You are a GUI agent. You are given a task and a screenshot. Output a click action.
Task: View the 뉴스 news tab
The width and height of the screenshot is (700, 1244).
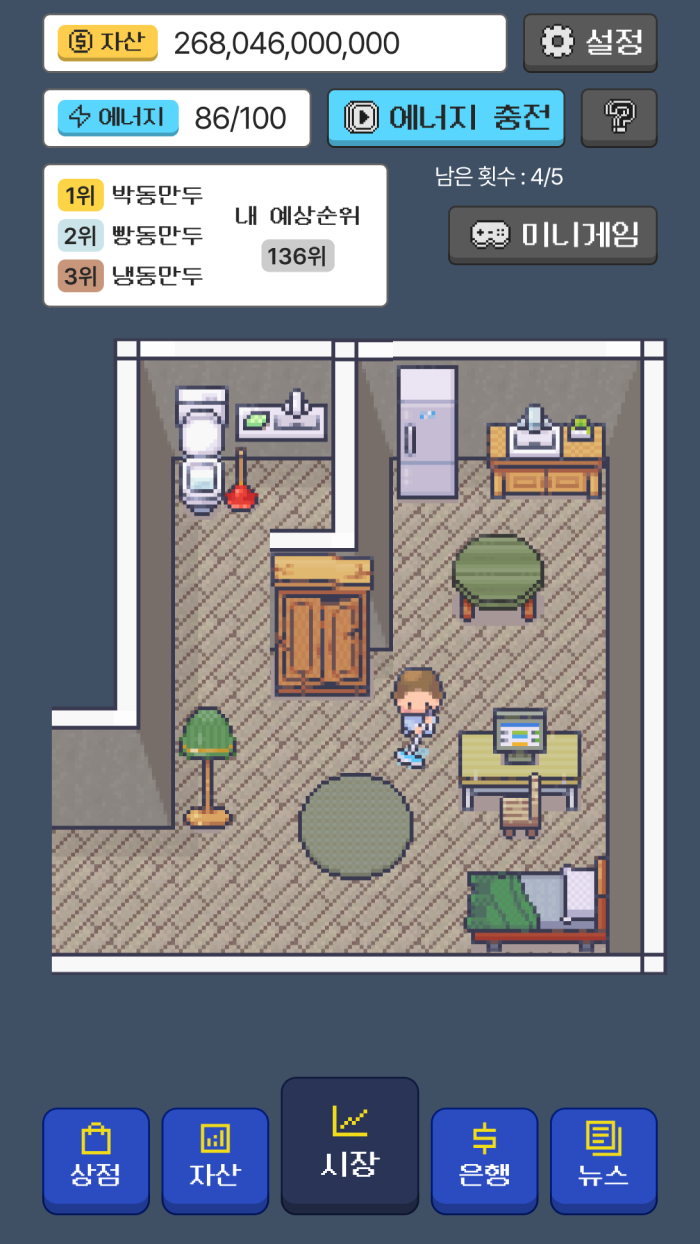604,1160
